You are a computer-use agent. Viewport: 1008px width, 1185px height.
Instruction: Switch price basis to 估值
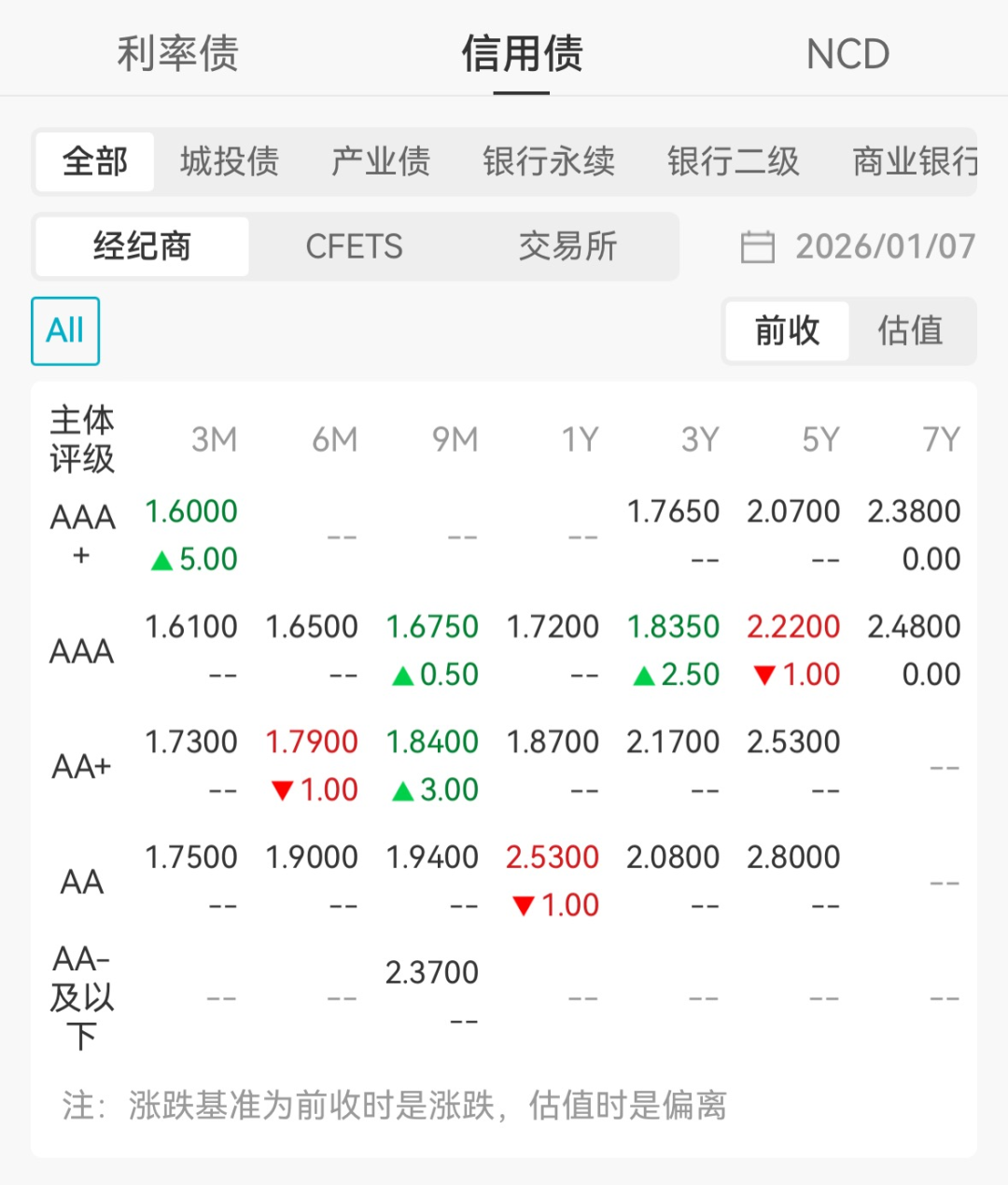pos(910,330)
